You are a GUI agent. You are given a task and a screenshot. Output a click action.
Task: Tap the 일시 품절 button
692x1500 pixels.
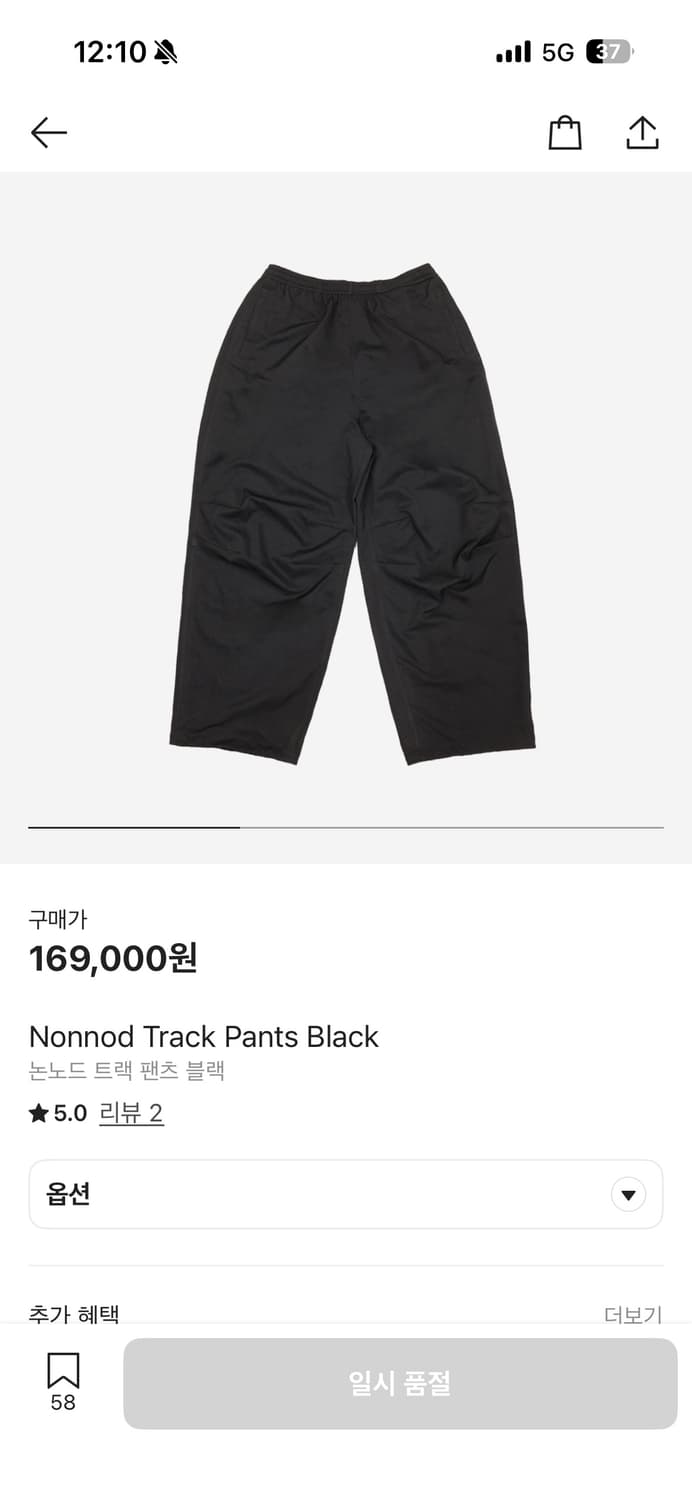[x=400, y=1383]
